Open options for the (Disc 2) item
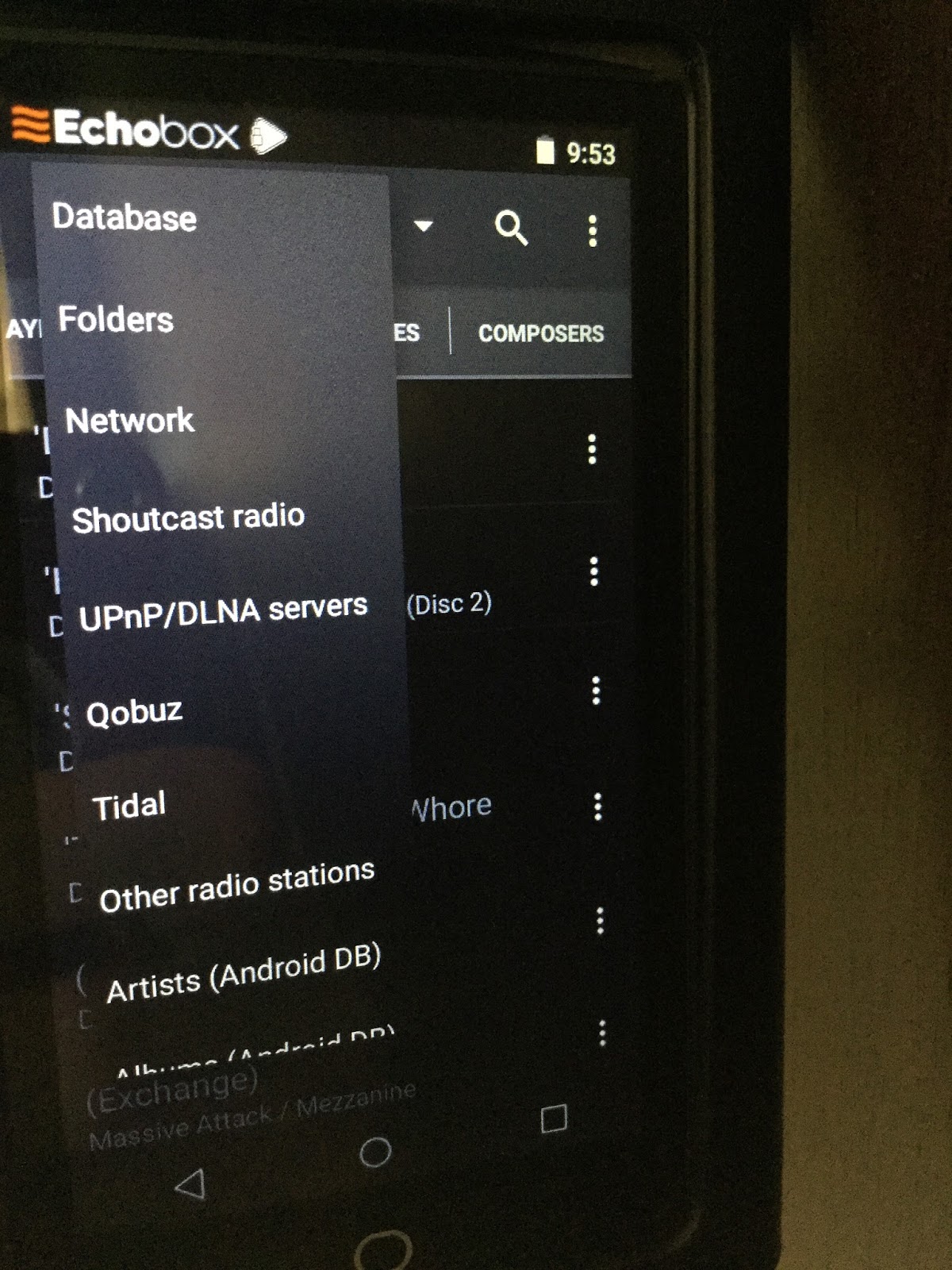The width and height of the screenshot is (952, 1270). pos(593,571)
